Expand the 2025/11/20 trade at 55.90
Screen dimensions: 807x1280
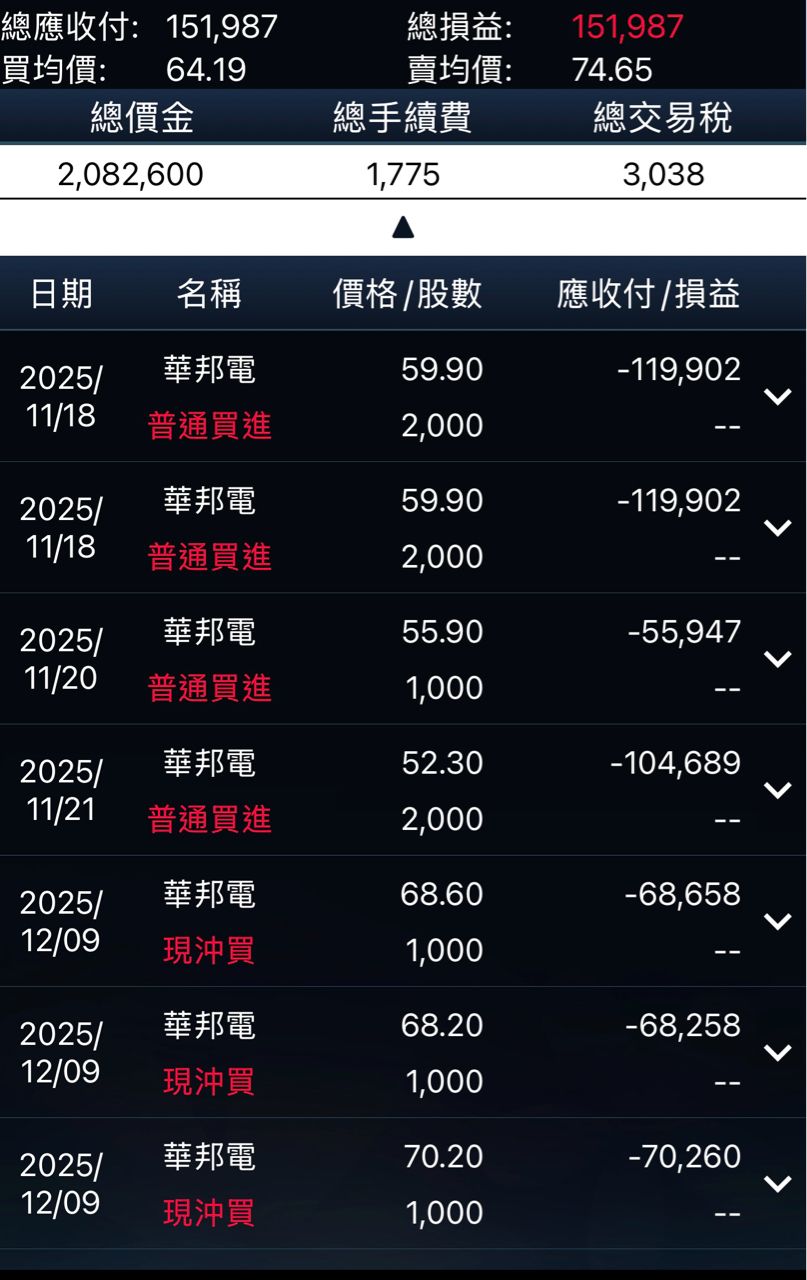pyautogui.click(x=777, y=659)
